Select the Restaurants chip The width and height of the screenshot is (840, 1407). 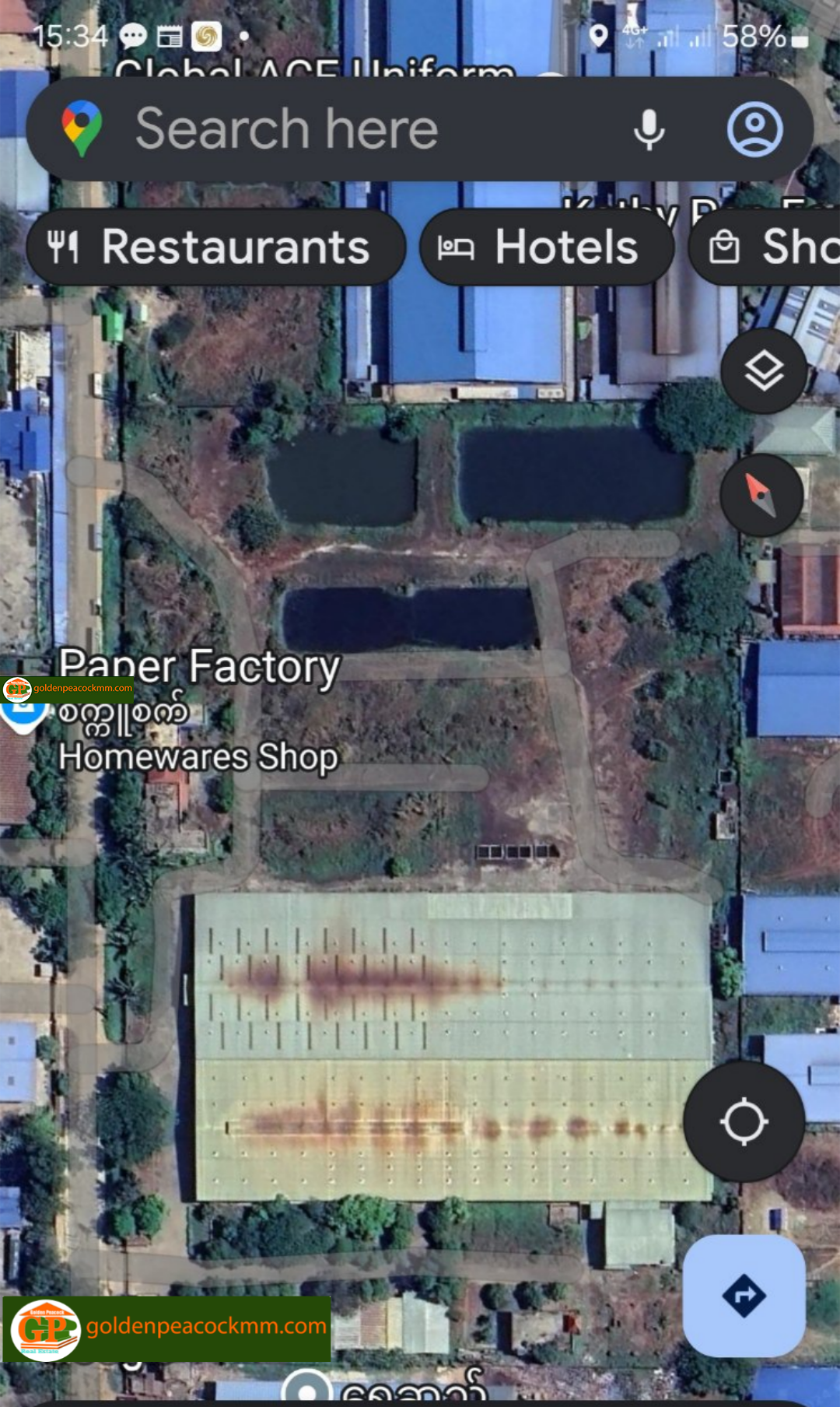click(215, 247)
